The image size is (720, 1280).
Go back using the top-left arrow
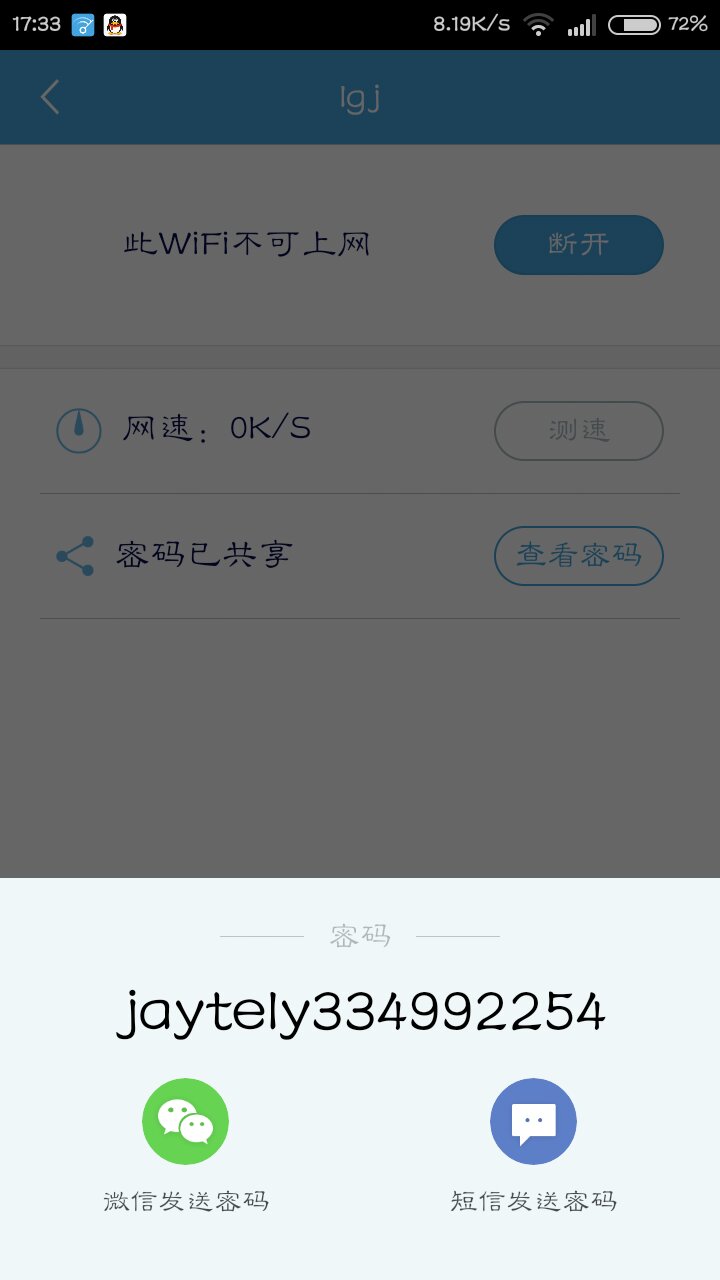(50, 97)
